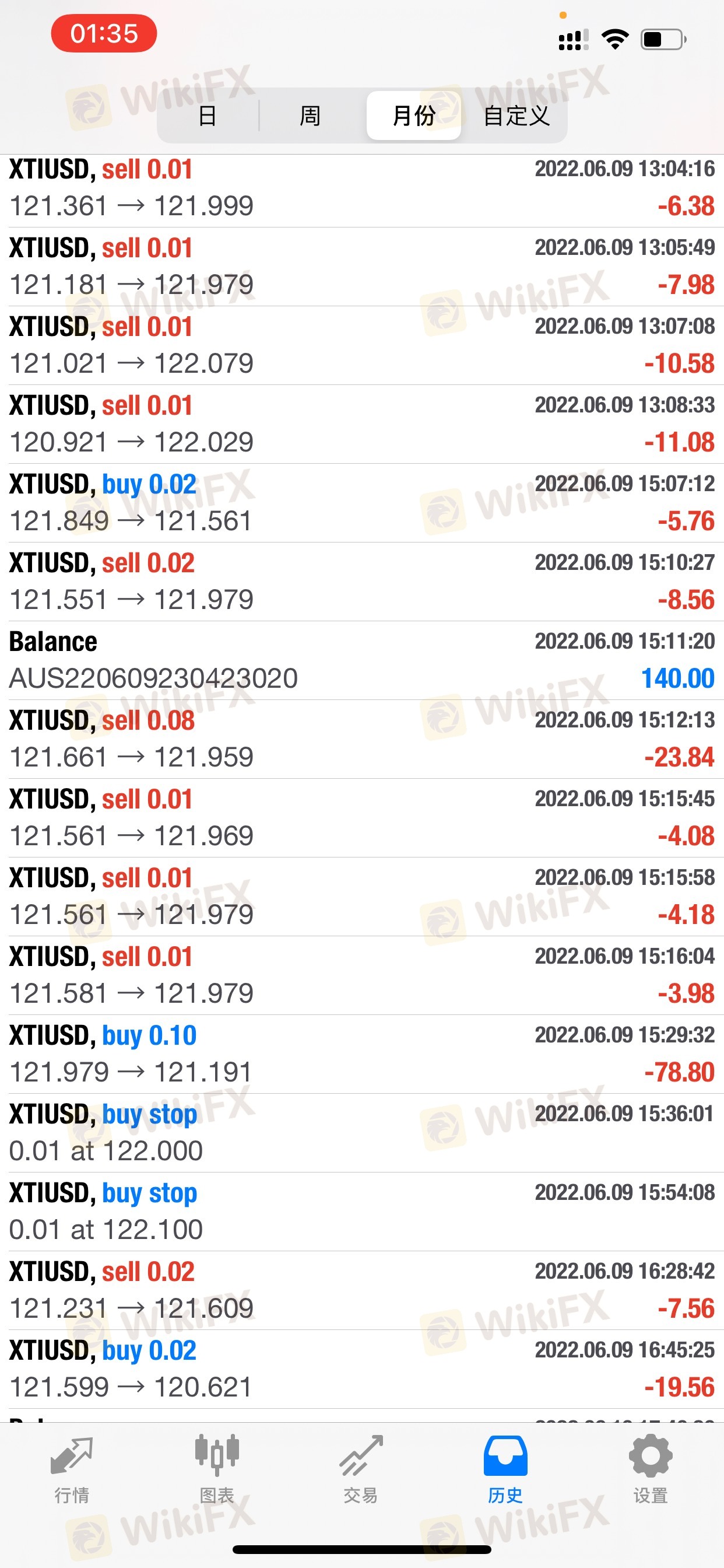The image size is (724, 1568).
Task: Expand the buy stop order at 122.100
Action: coord(362,1212)
